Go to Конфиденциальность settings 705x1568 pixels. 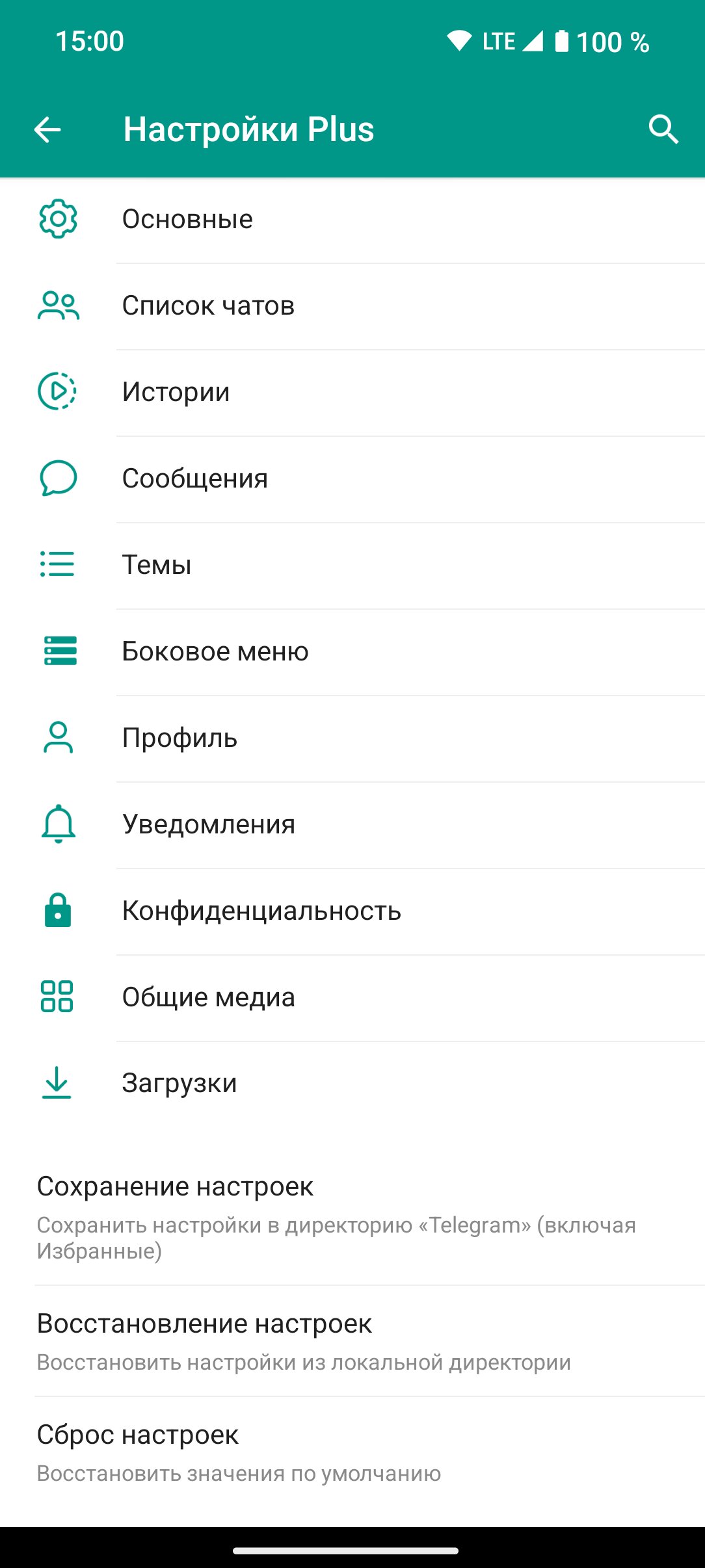[x=352, y=911]
